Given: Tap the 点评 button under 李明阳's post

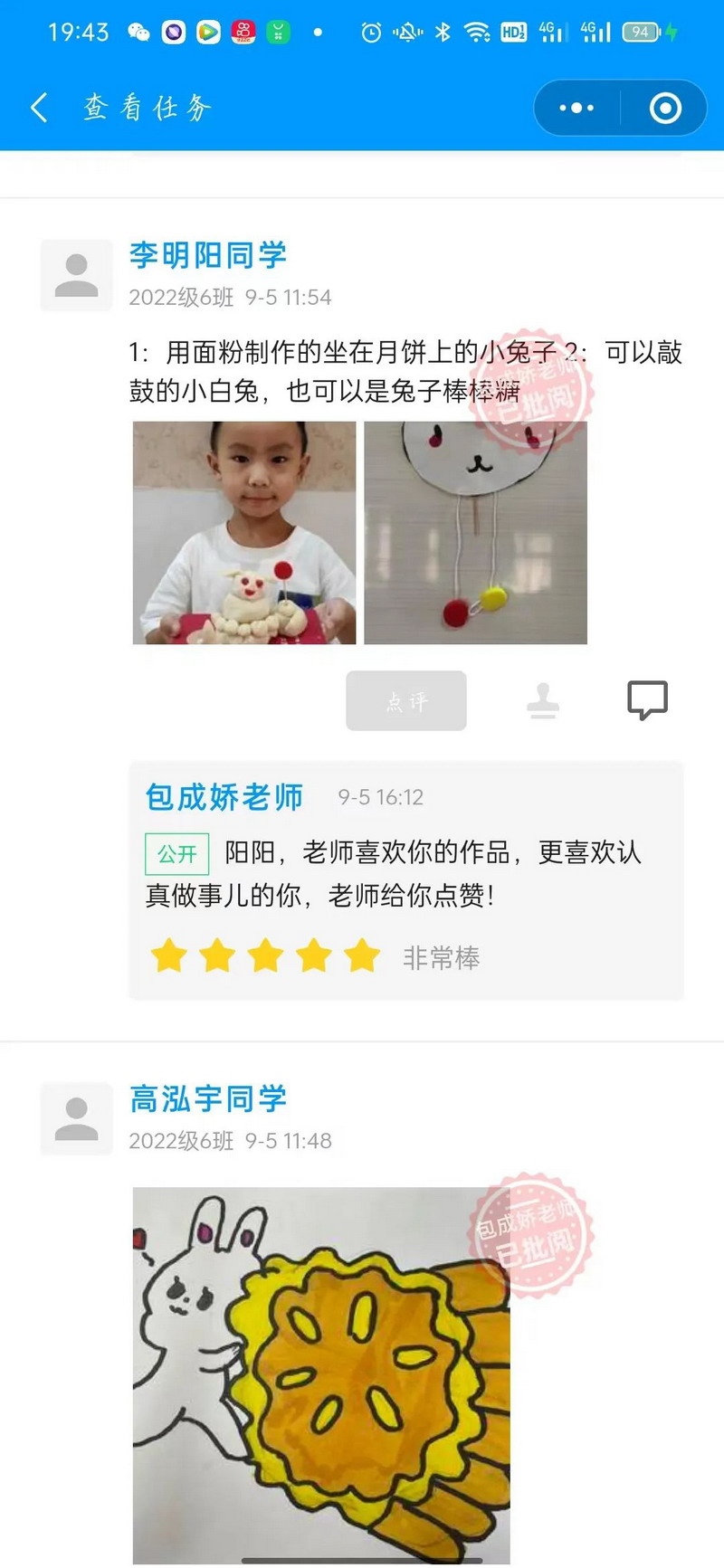Looking at the screenshot, I should point(406,700).
